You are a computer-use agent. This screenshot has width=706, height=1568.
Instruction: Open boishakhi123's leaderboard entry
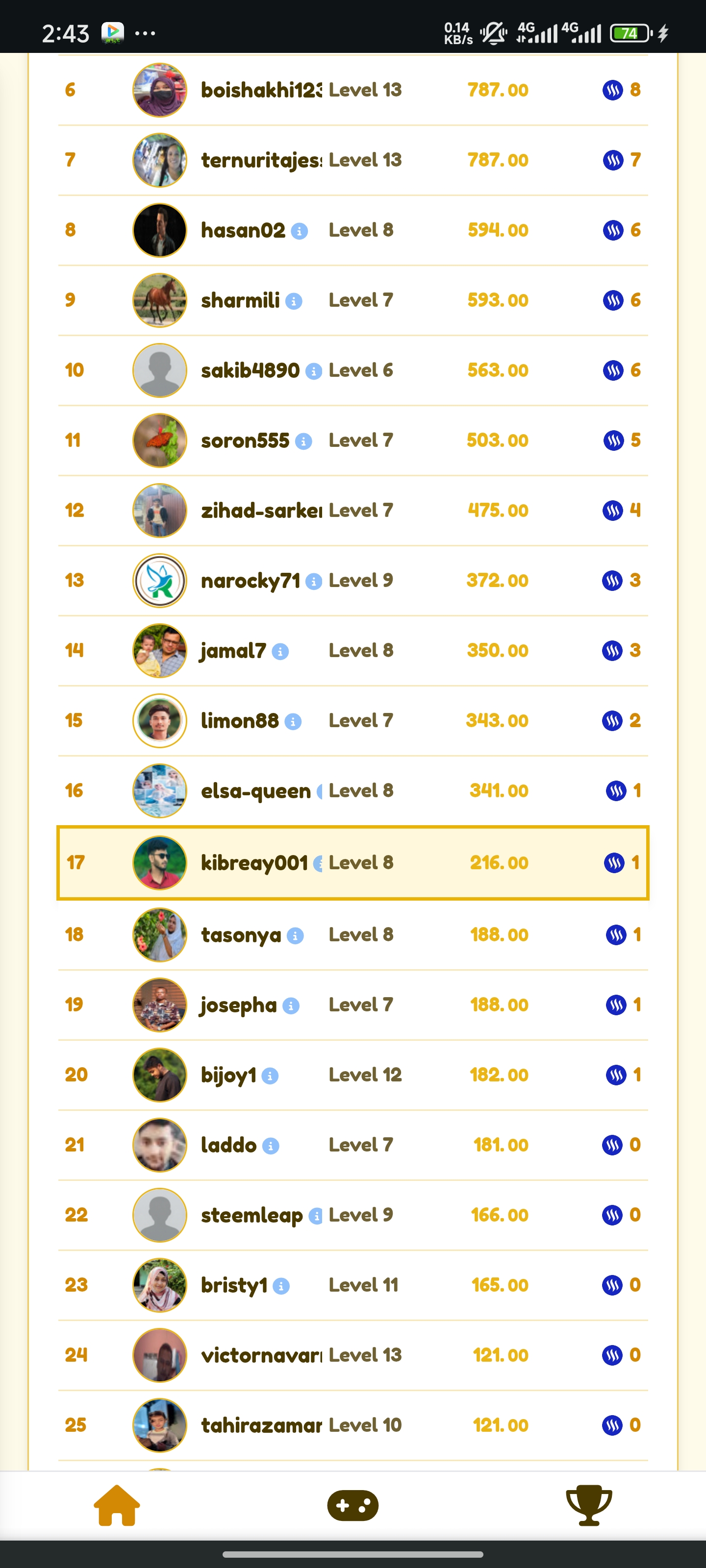pos(353,90)
